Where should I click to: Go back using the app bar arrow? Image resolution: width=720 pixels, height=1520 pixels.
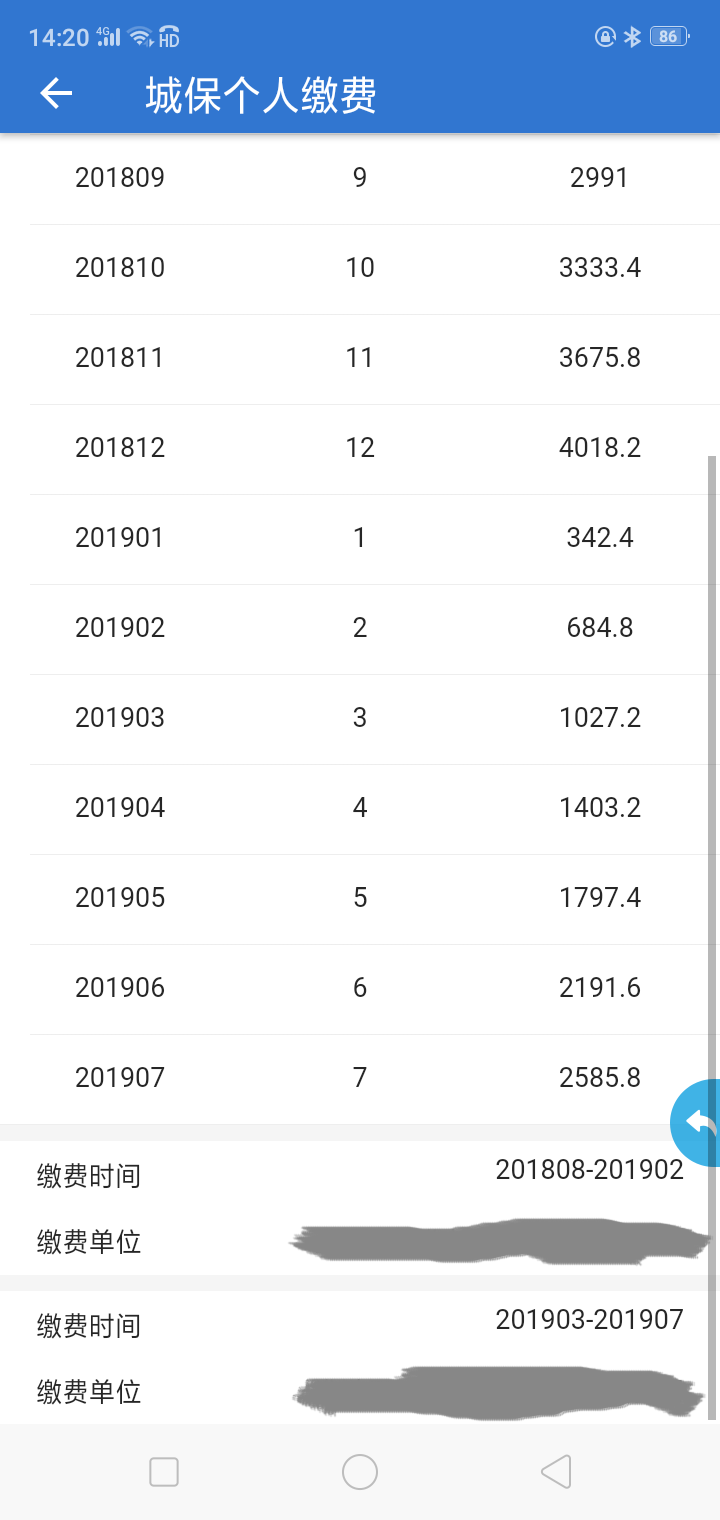pyautogui.click(x=56, y=94)
